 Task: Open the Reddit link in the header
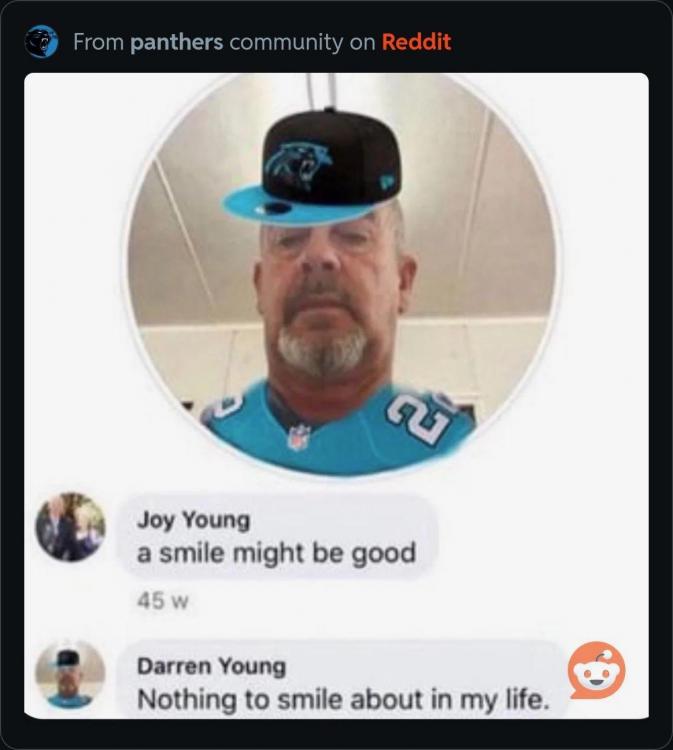coord(416,42)
